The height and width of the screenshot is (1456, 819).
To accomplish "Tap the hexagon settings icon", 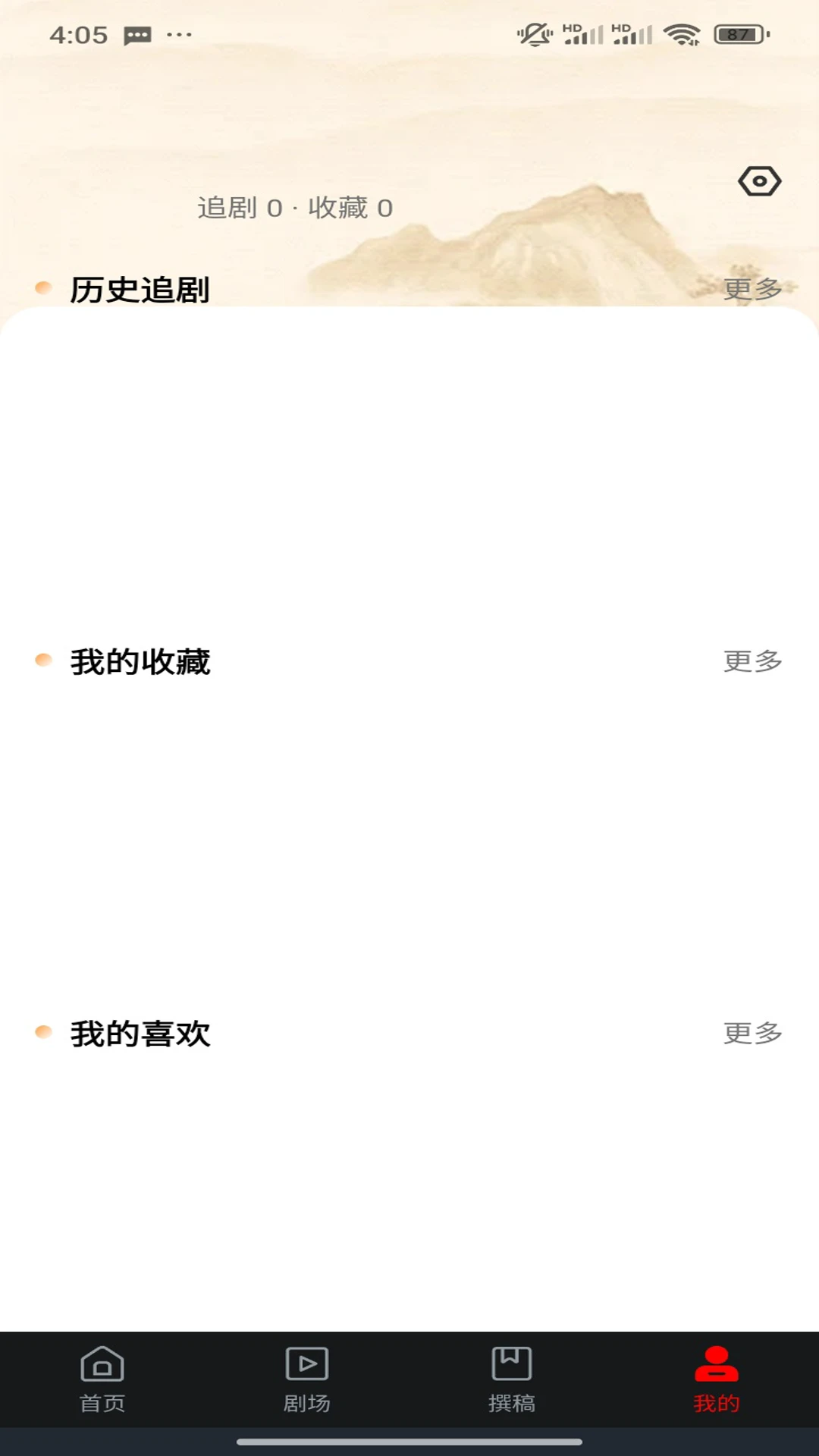I will [759, 181].
